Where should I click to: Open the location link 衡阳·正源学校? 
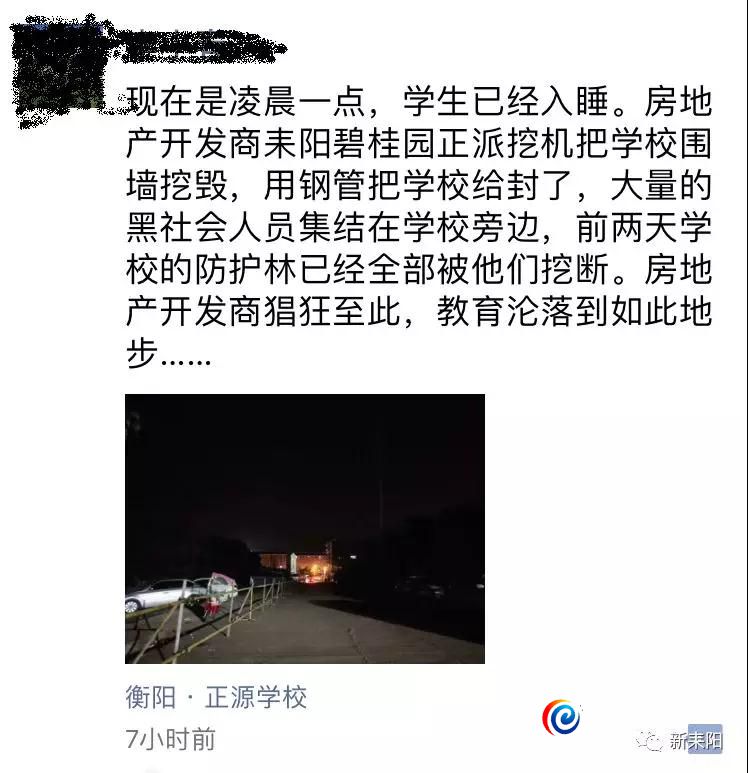coord(215,697)
